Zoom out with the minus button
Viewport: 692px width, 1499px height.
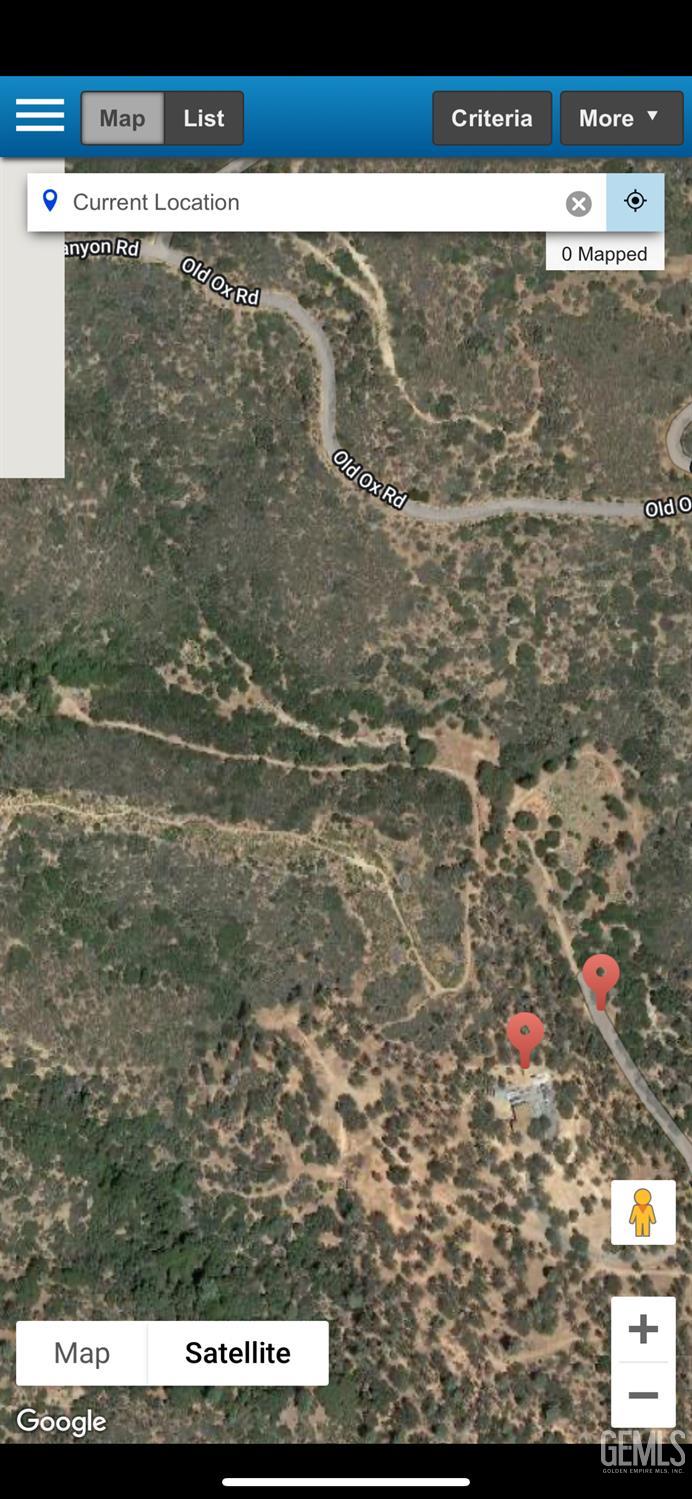643,1395
